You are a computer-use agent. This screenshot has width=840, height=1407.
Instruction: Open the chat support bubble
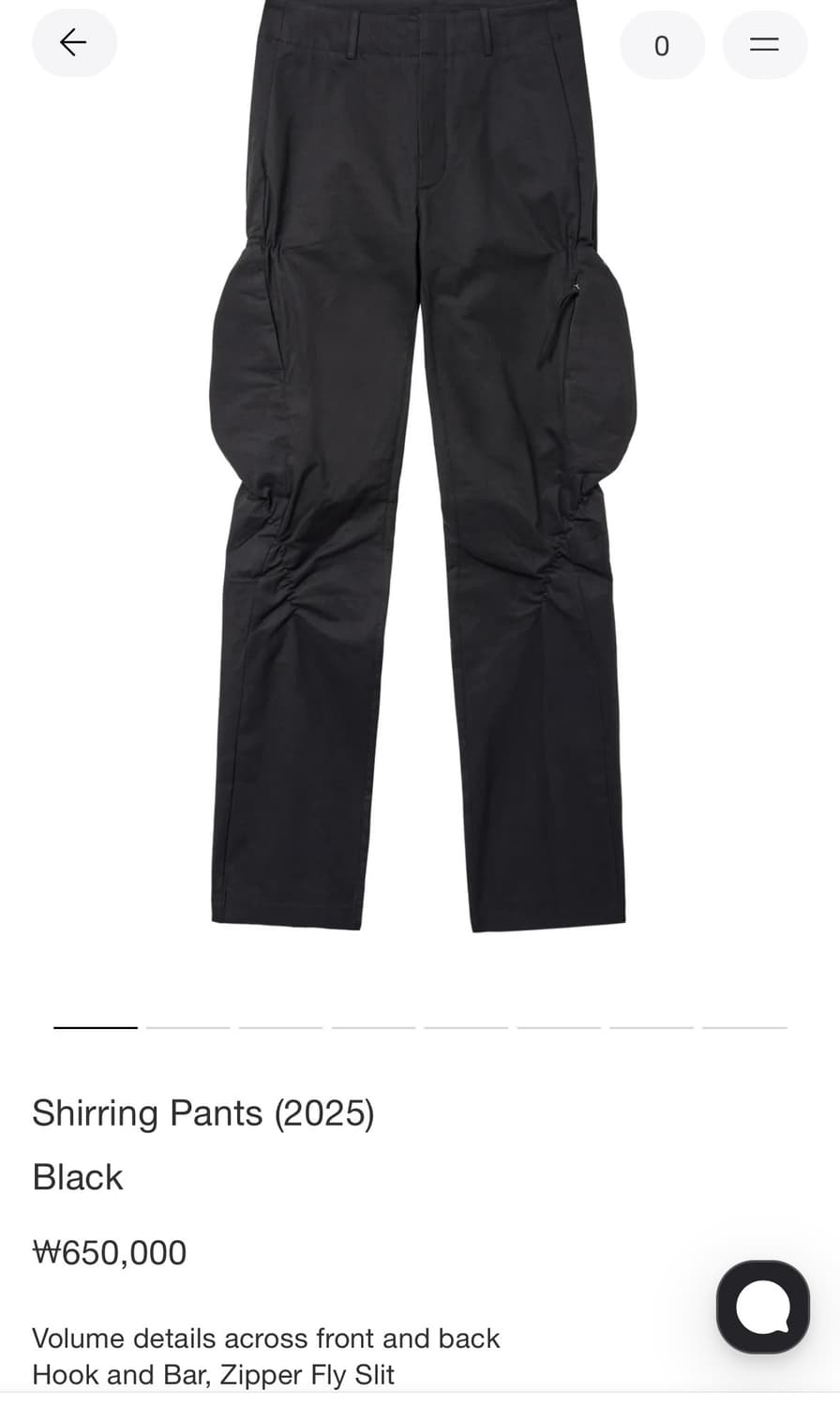tap(762, 1306)
